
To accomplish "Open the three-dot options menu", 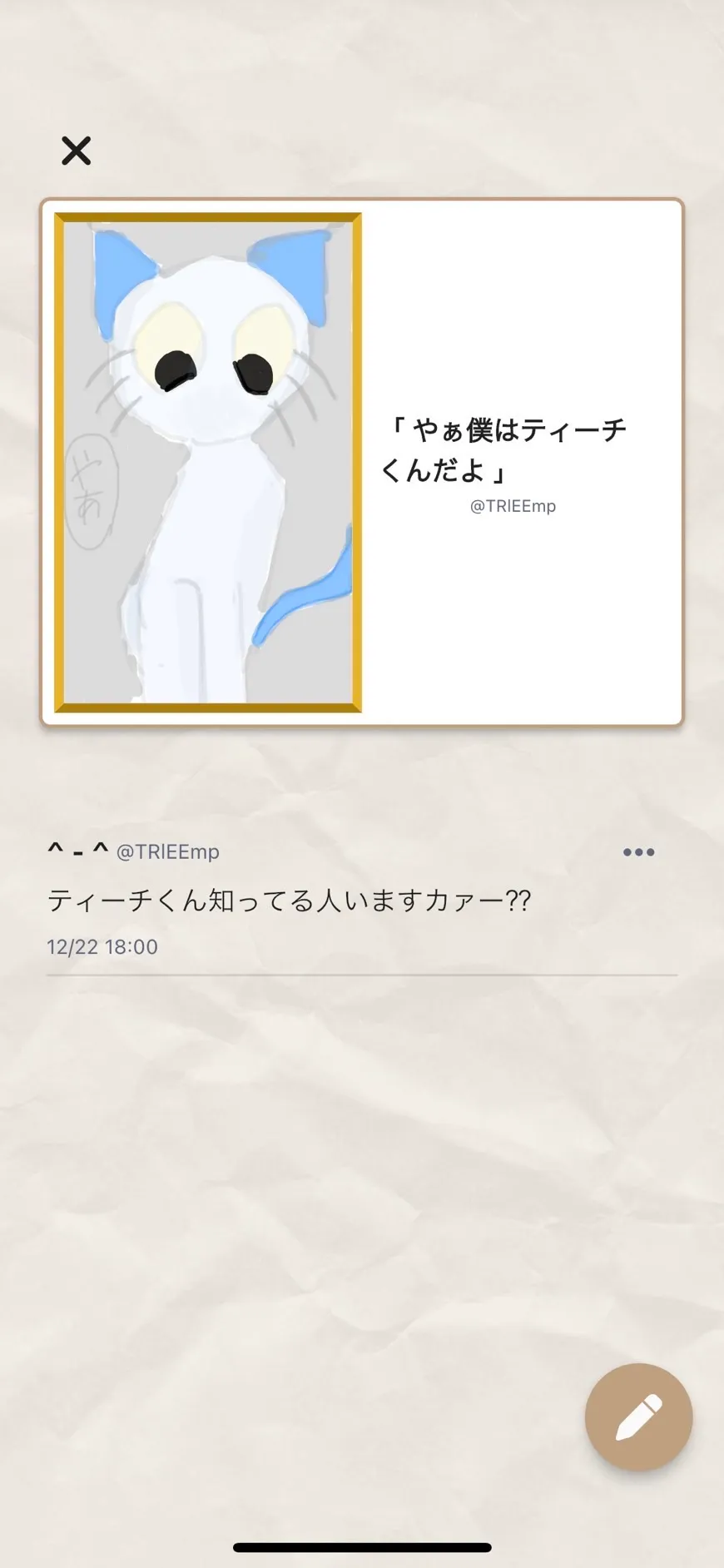I will coord(638,852).
